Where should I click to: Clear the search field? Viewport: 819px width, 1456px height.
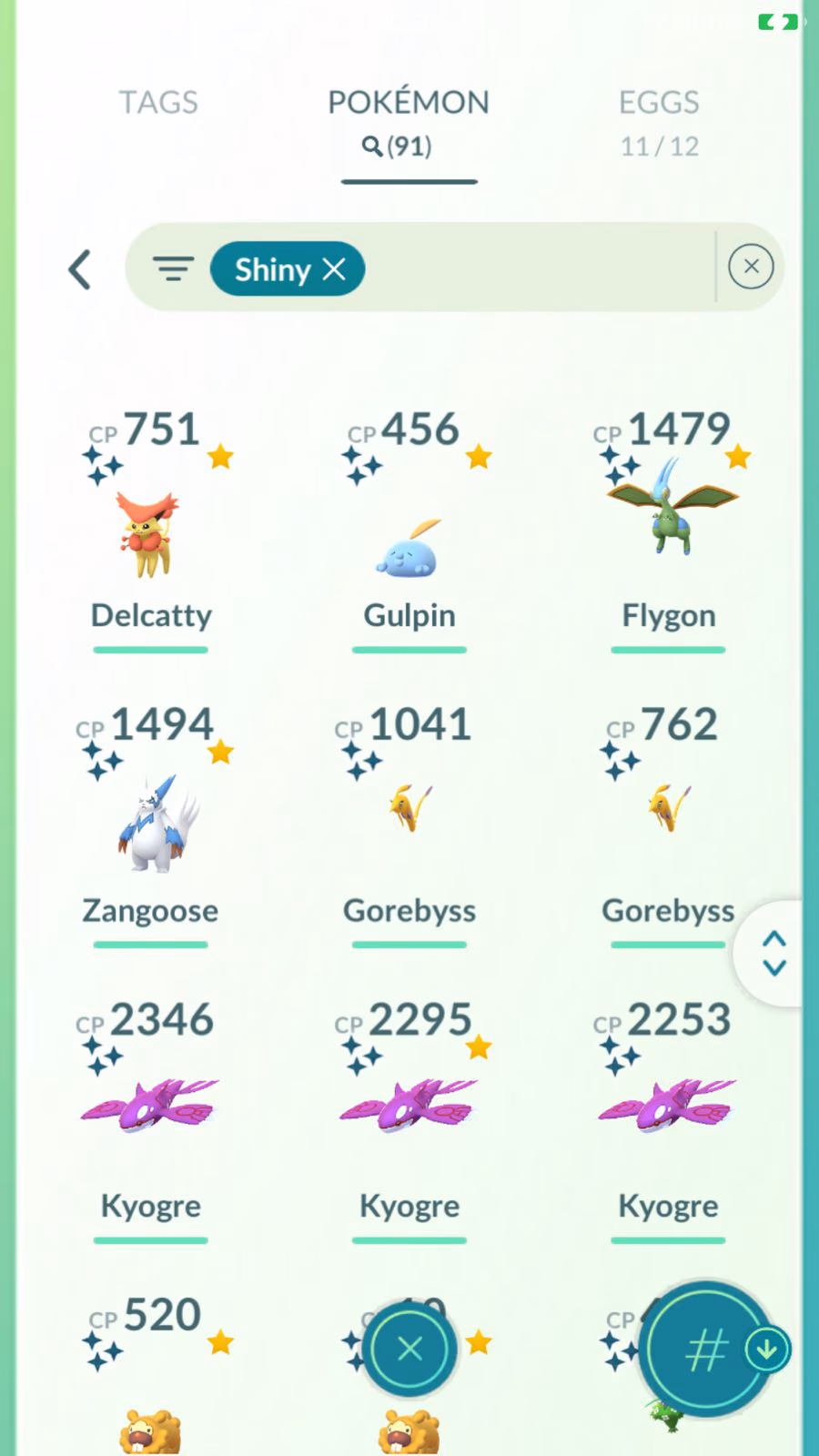point(751,267)
